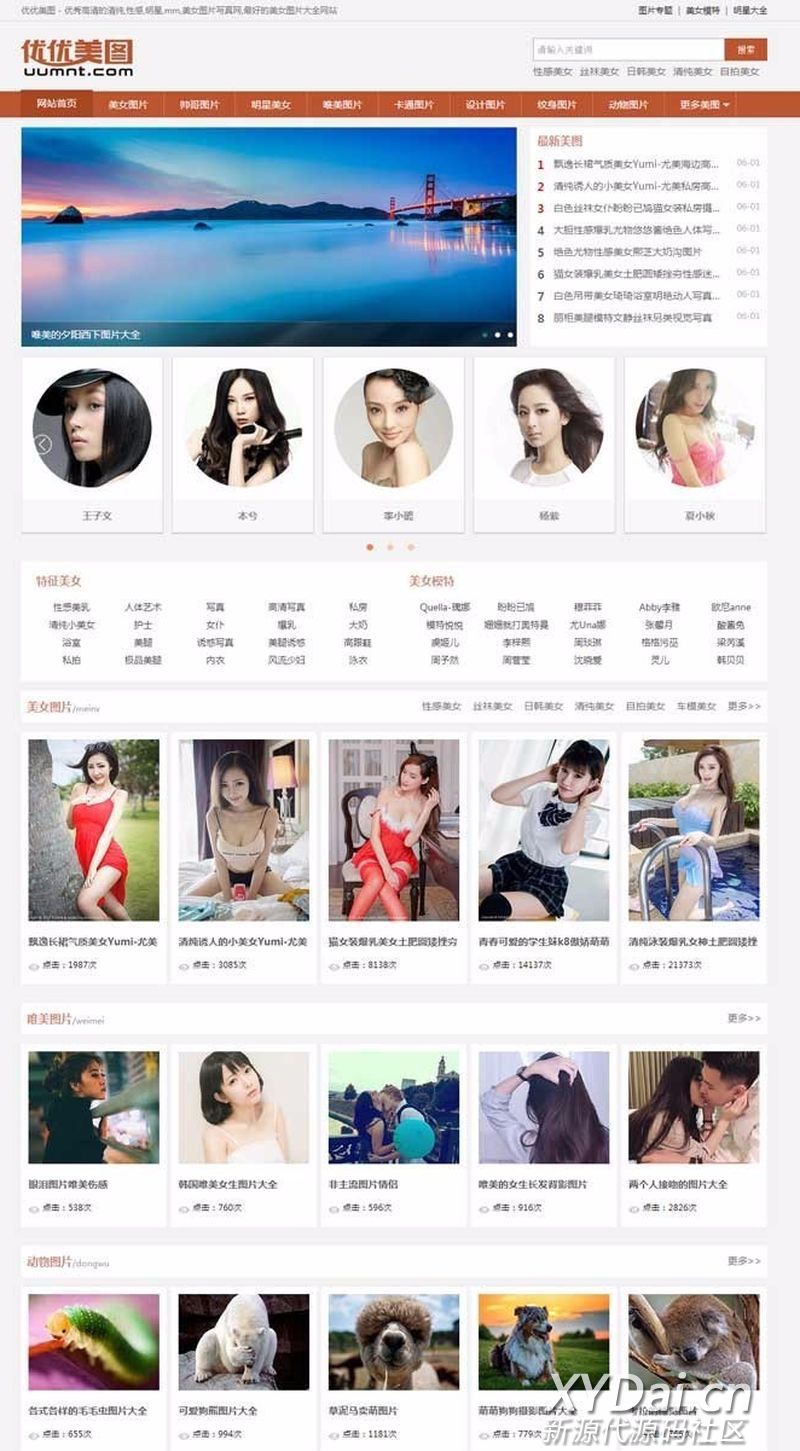Switch to the 美女图片 nav tab
Screen dimensions: 800x1451
click(128, 105)
